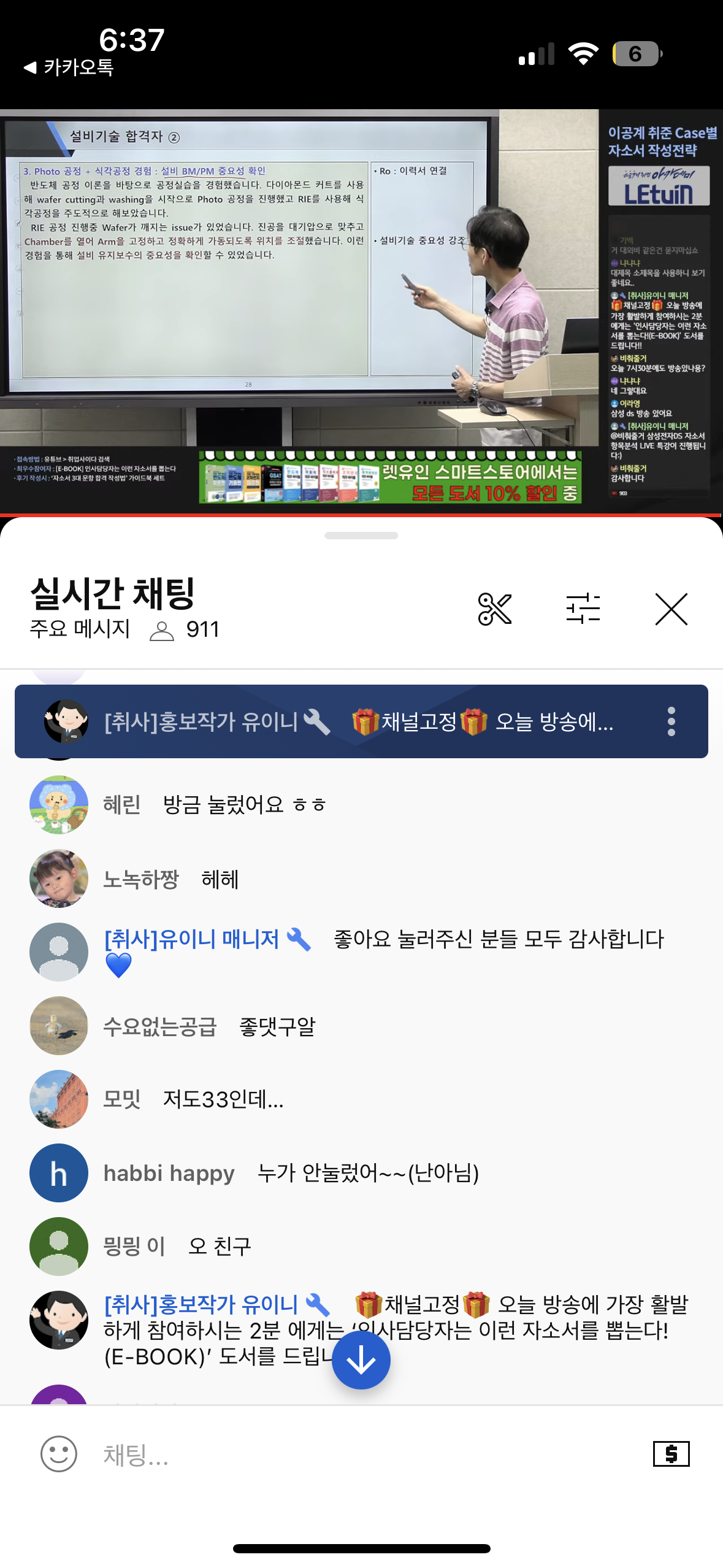Open 주요 메시지 chat mode selector
This screenshot has height=1568, width=723.
[x=80, y=629]
